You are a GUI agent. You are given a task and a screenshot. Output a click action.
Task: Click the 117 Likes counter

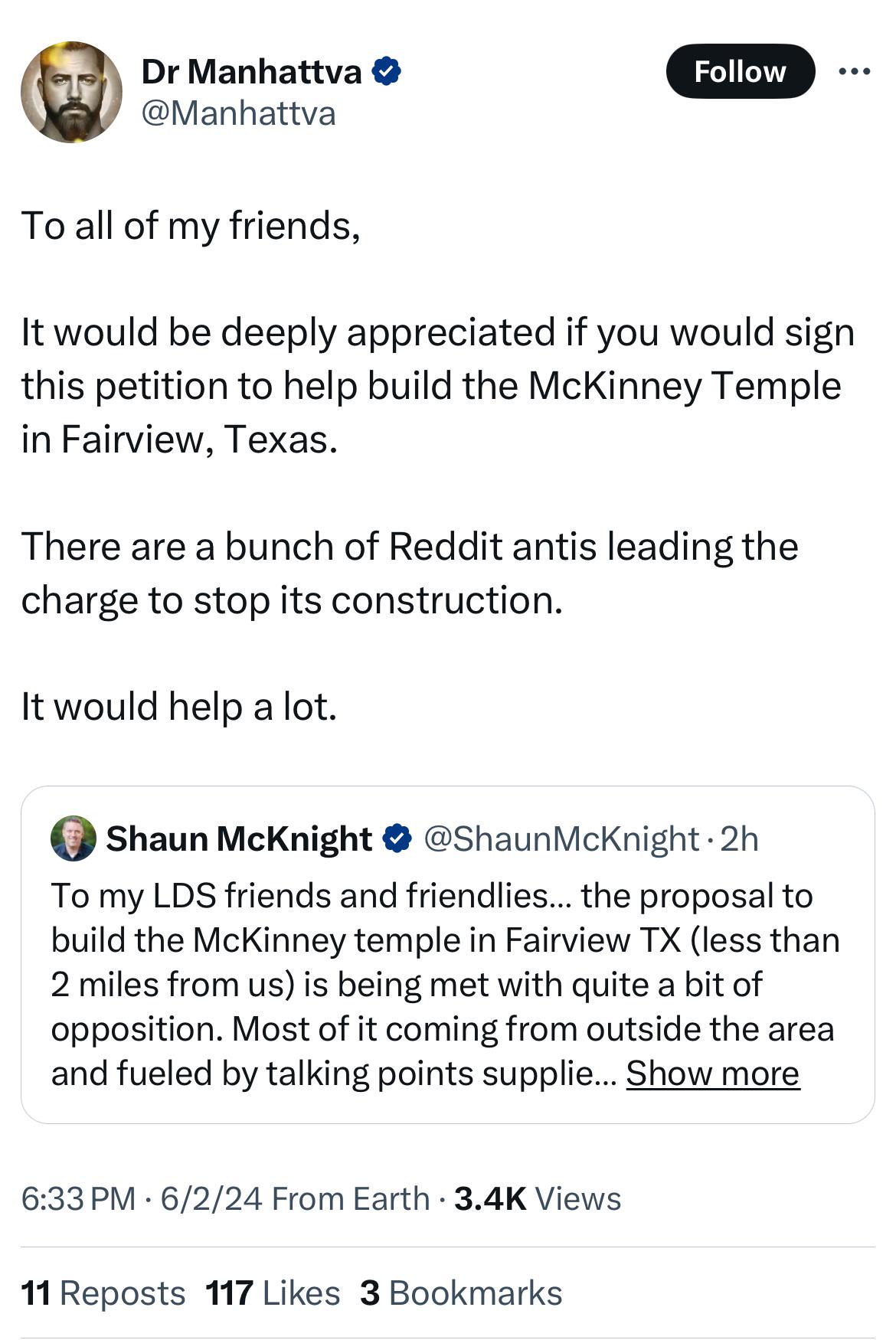pos(271,1291)
